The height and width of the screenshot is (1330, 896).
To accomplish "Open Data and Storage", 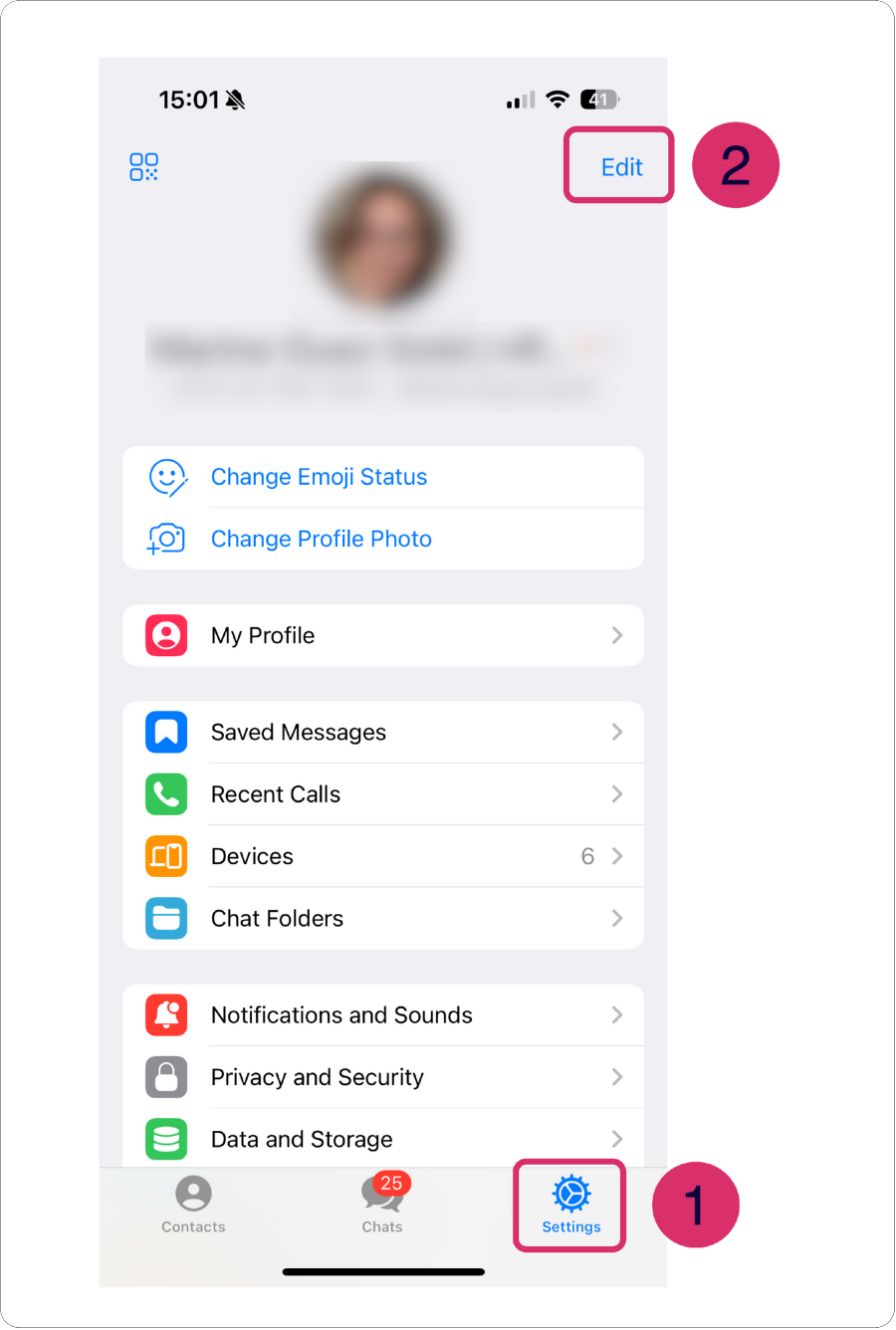I will 382,1139.
